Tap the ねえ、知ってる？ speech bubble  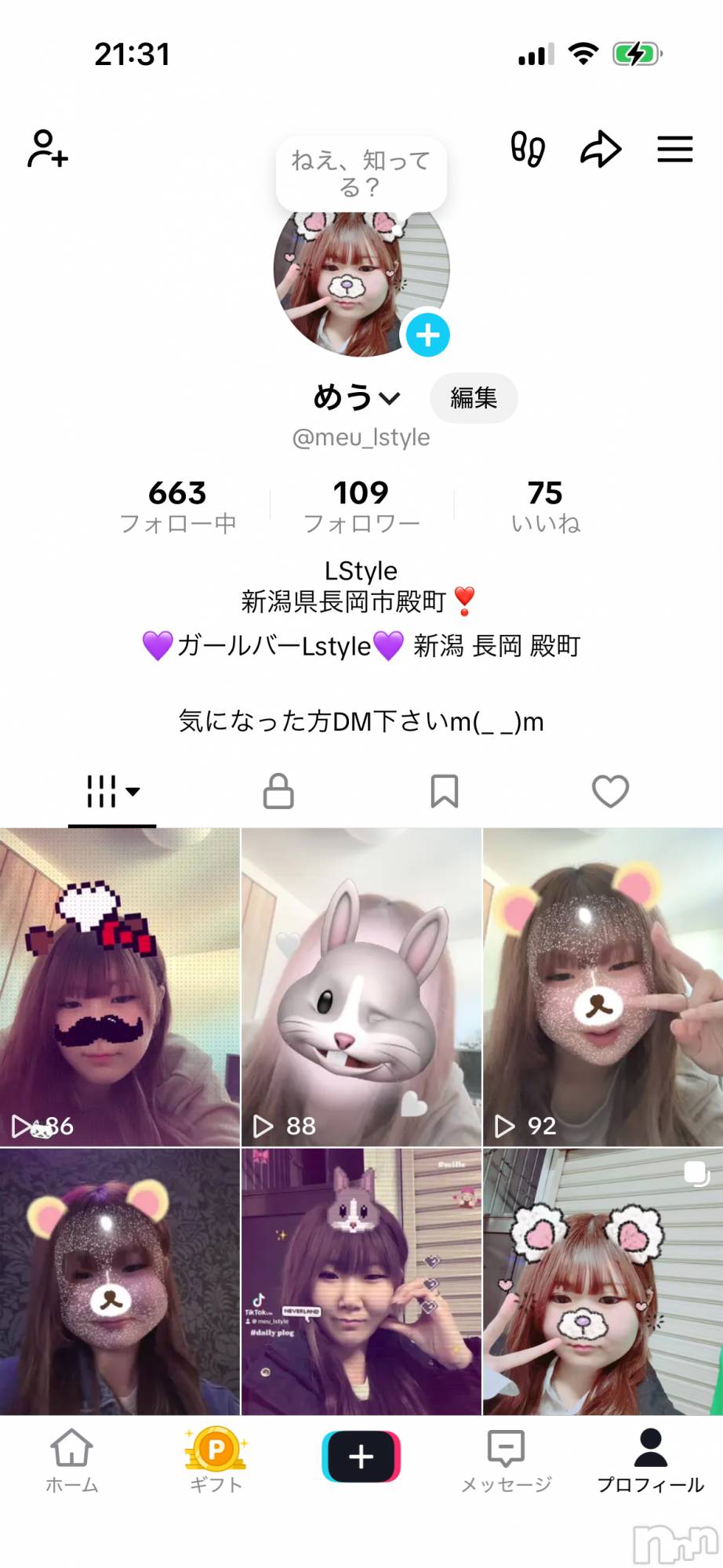tap(361, 174)
